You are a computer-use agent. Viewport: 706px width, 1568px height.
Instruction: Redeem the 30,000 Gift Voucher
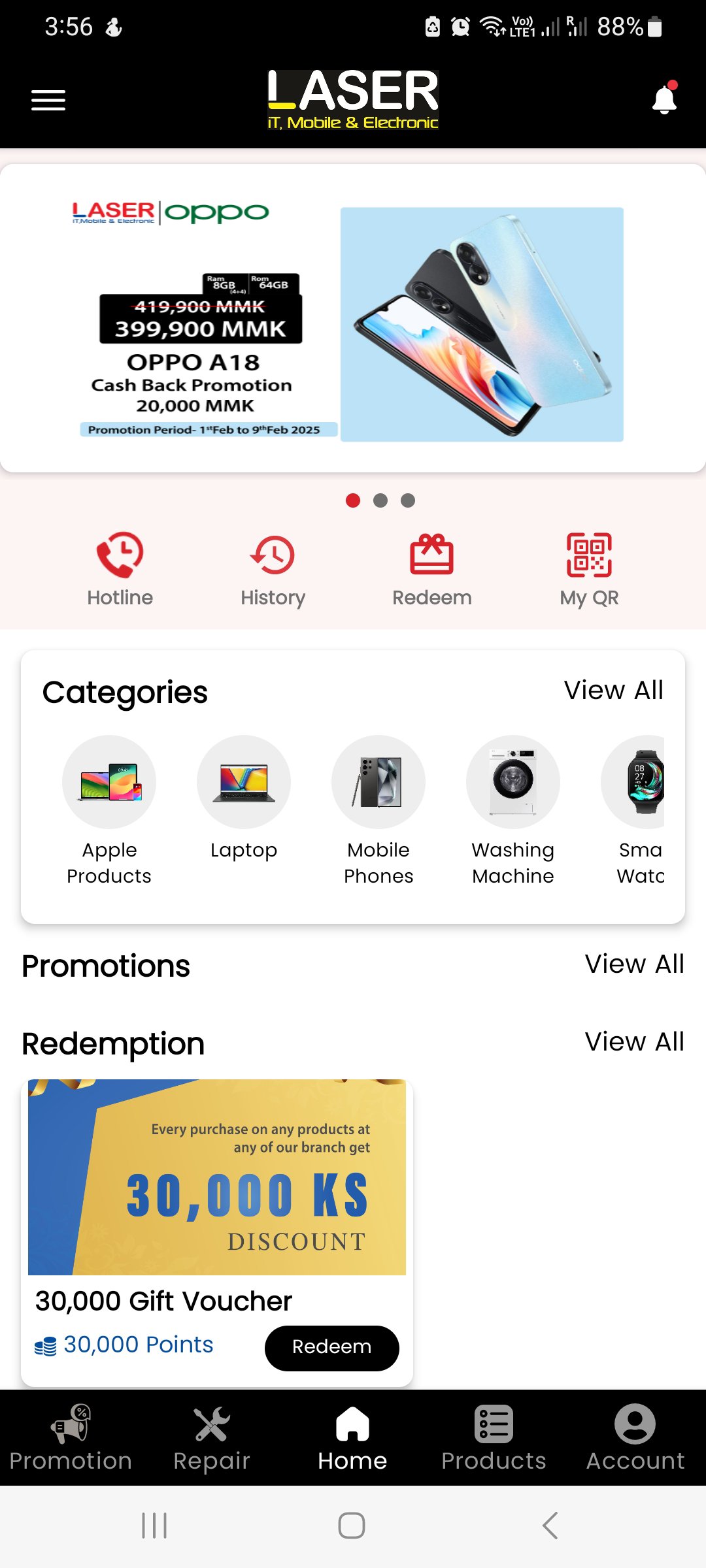click(x=331, y=1347)
